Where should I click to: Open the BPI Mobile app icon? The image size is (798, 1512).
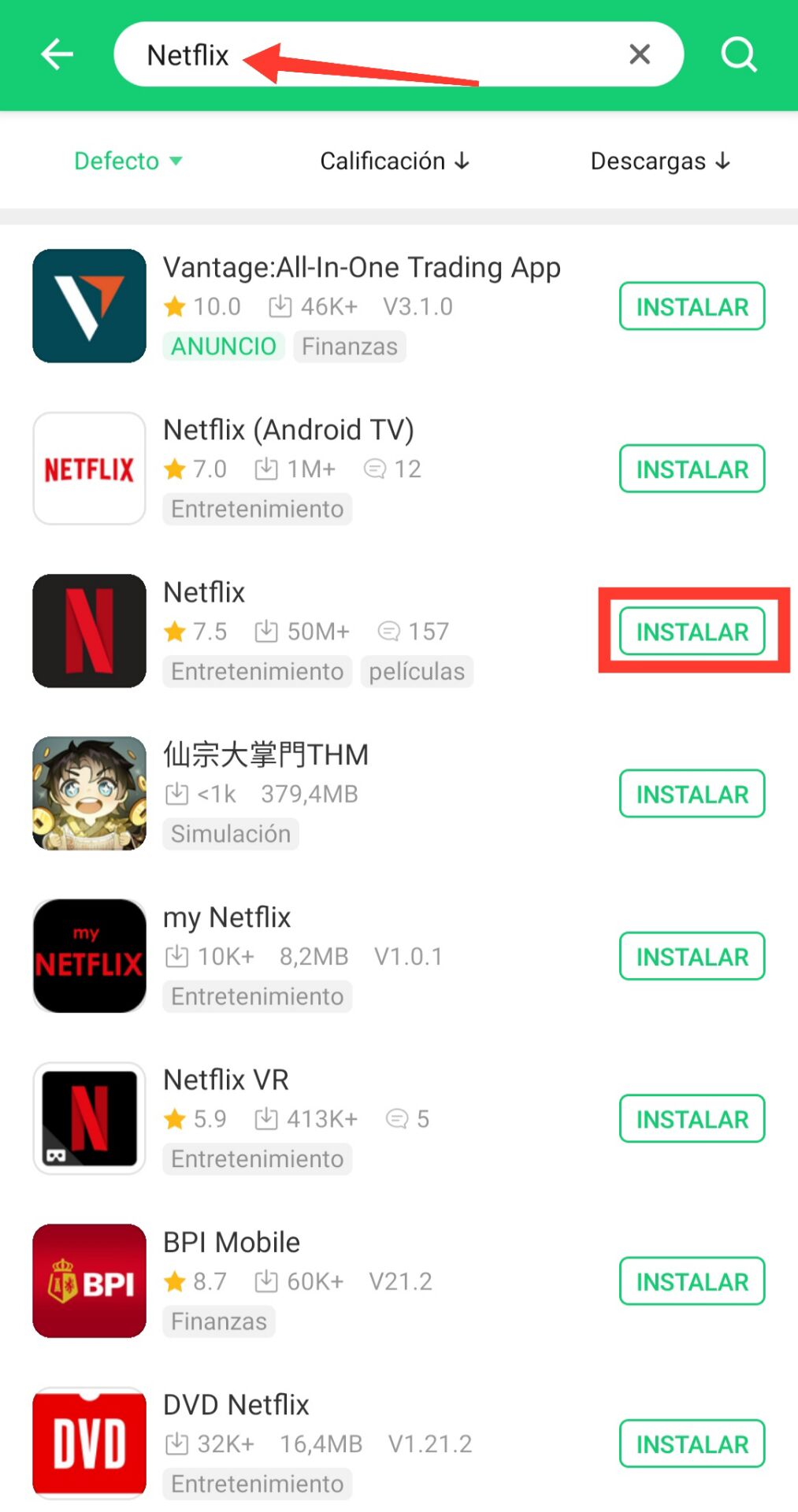(88, 1281)
